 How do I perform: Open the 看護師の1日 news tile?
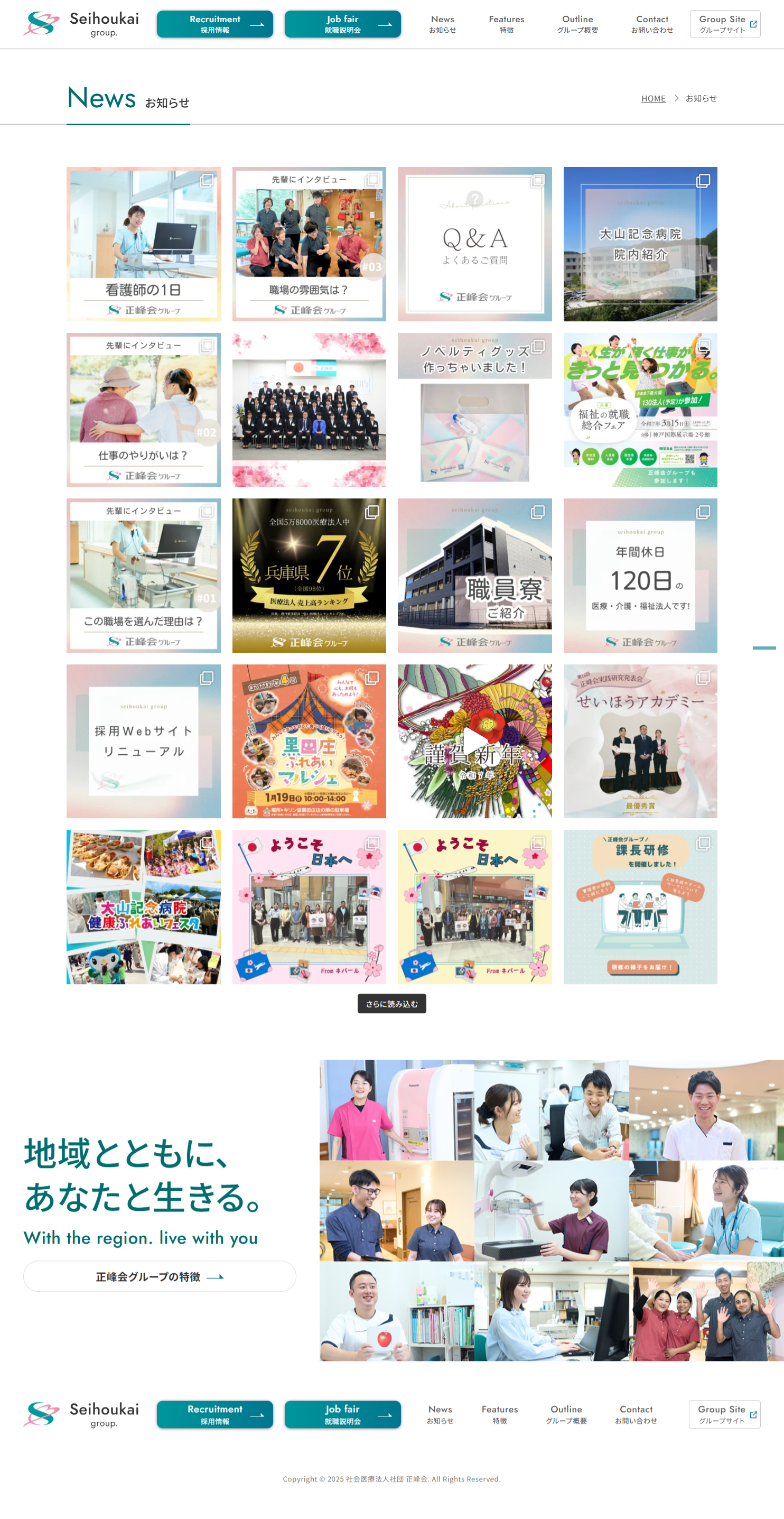point(143,244)
